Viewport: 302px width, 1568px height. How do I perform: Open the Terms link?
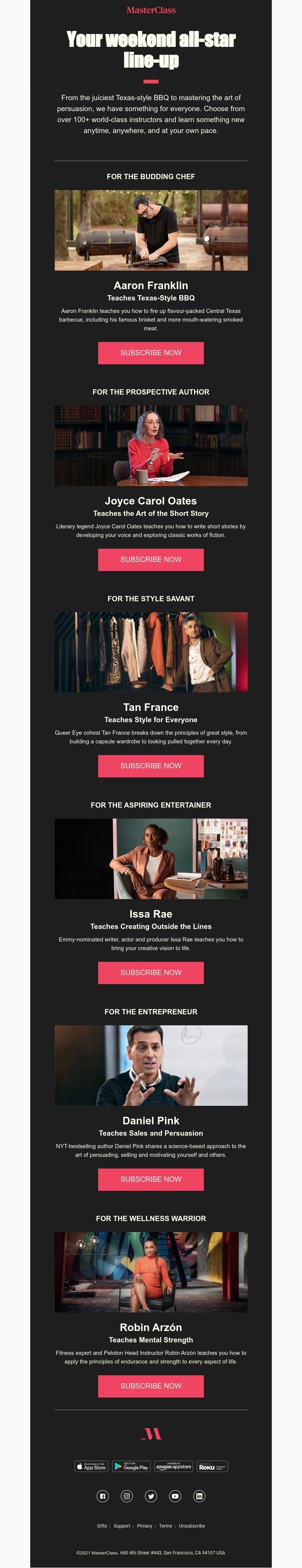tap(165, 1525)
